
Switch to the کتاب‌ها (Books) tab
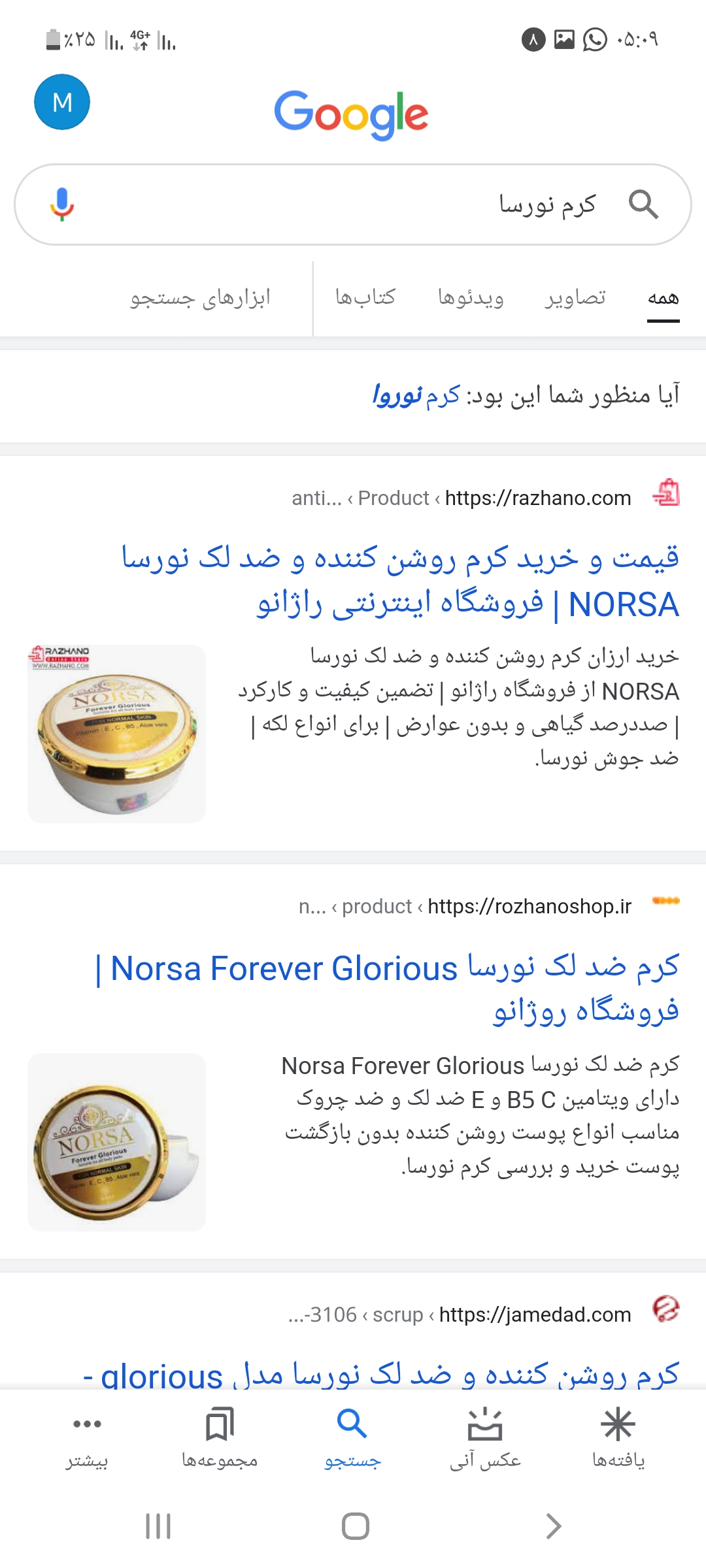pyautogui.click(x=365, y=298)
